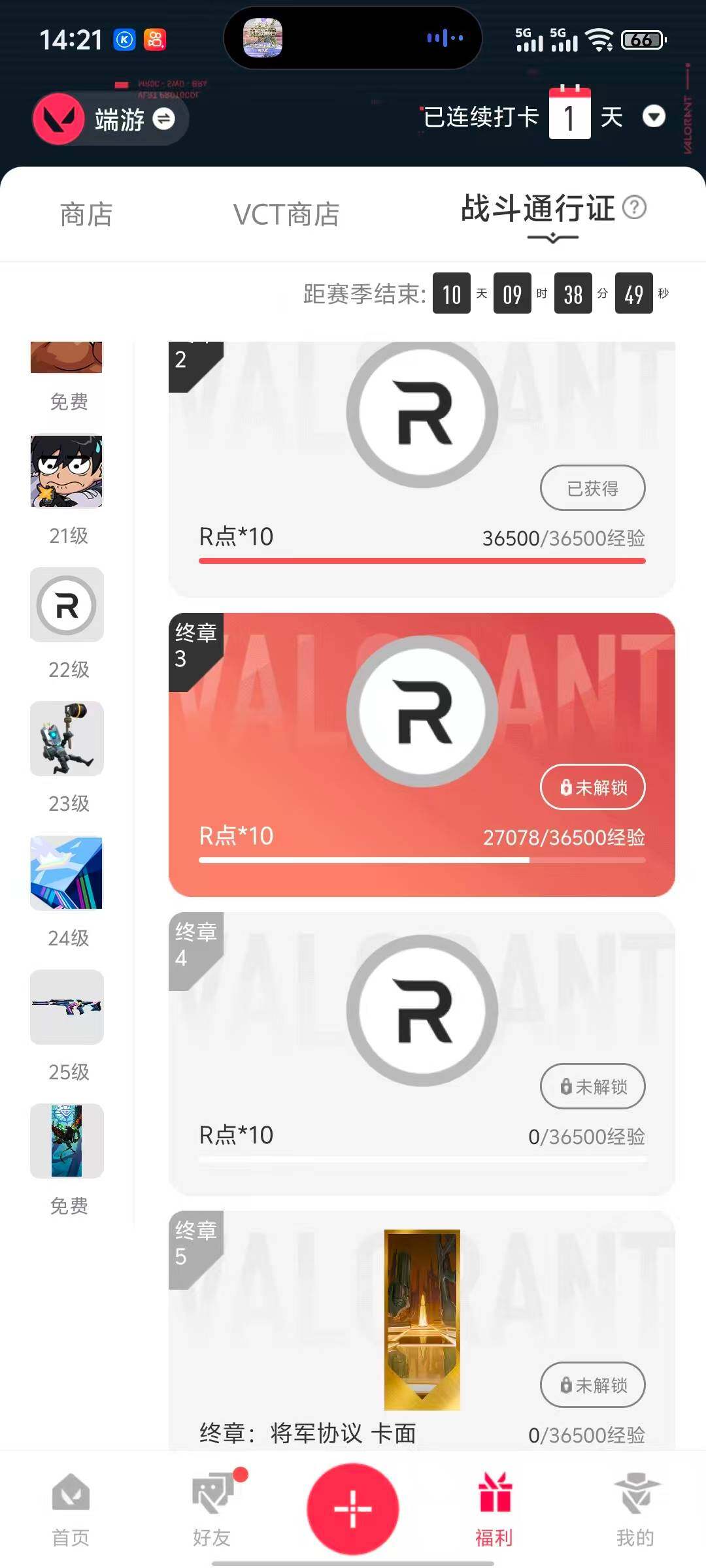Select the 25级 rifle skin thumbnail
The width and height of the screenshot is (706, 1568).
point(66,1007)
